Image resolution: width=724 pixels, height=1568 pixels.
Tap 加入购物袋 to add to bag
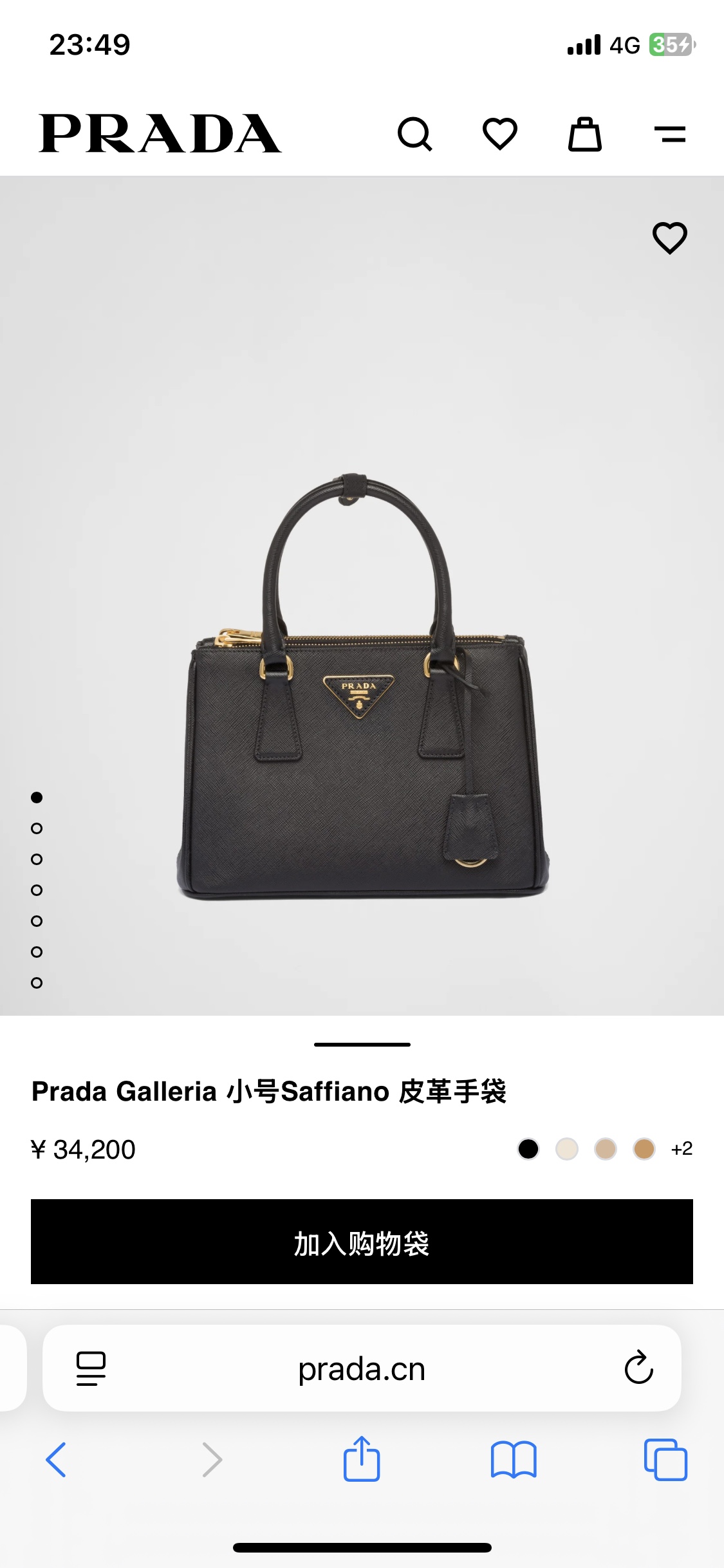[362, 1242]
